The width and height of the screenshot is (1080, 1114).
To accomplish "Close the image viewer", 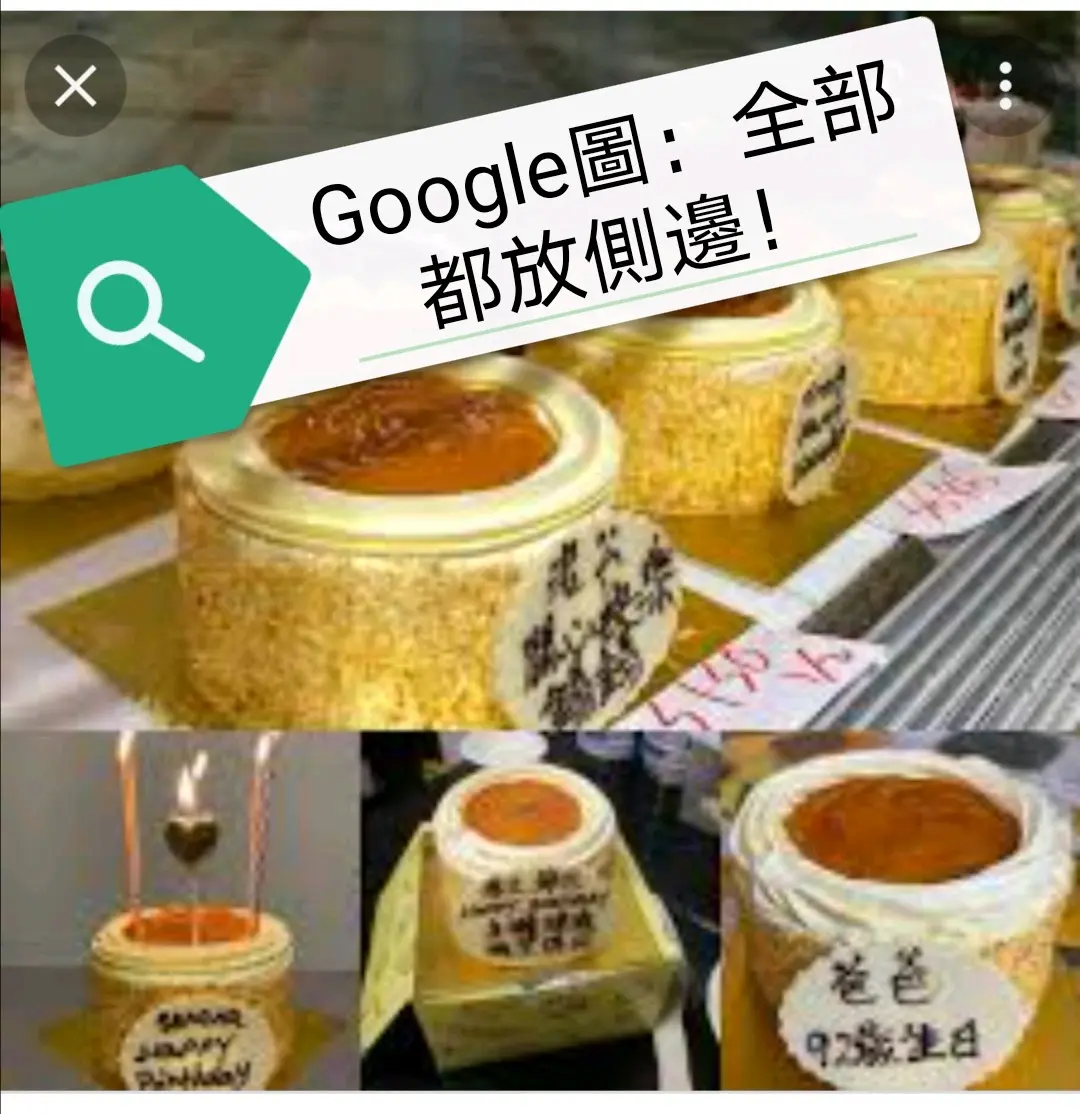I will click(75, 87).
